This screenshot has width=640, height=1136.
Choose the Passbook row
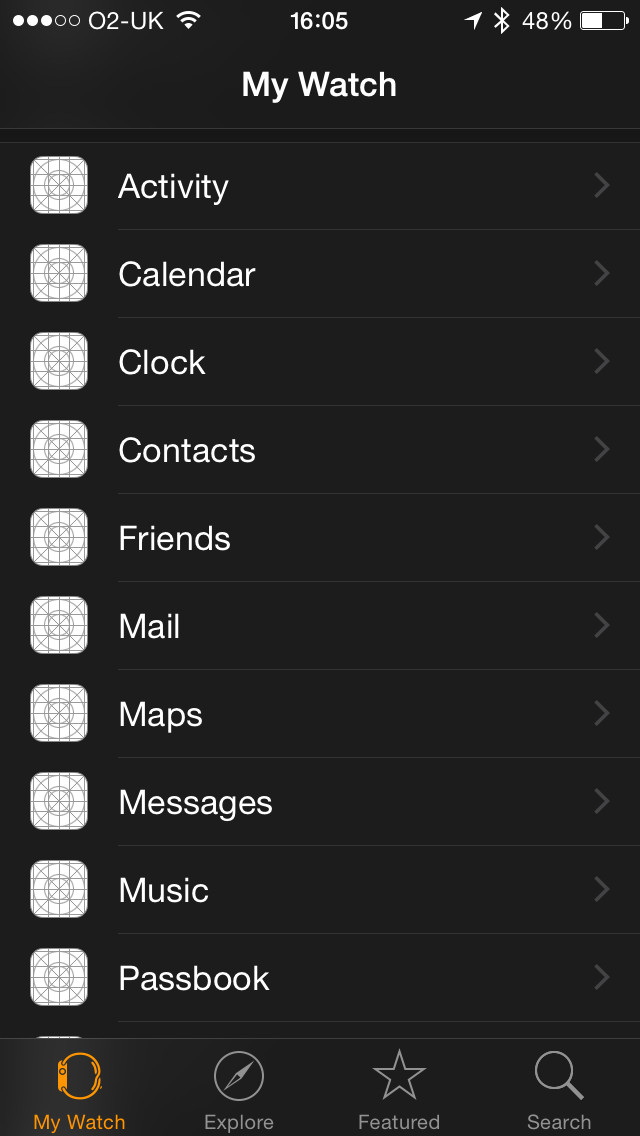[x=320, y=978]
